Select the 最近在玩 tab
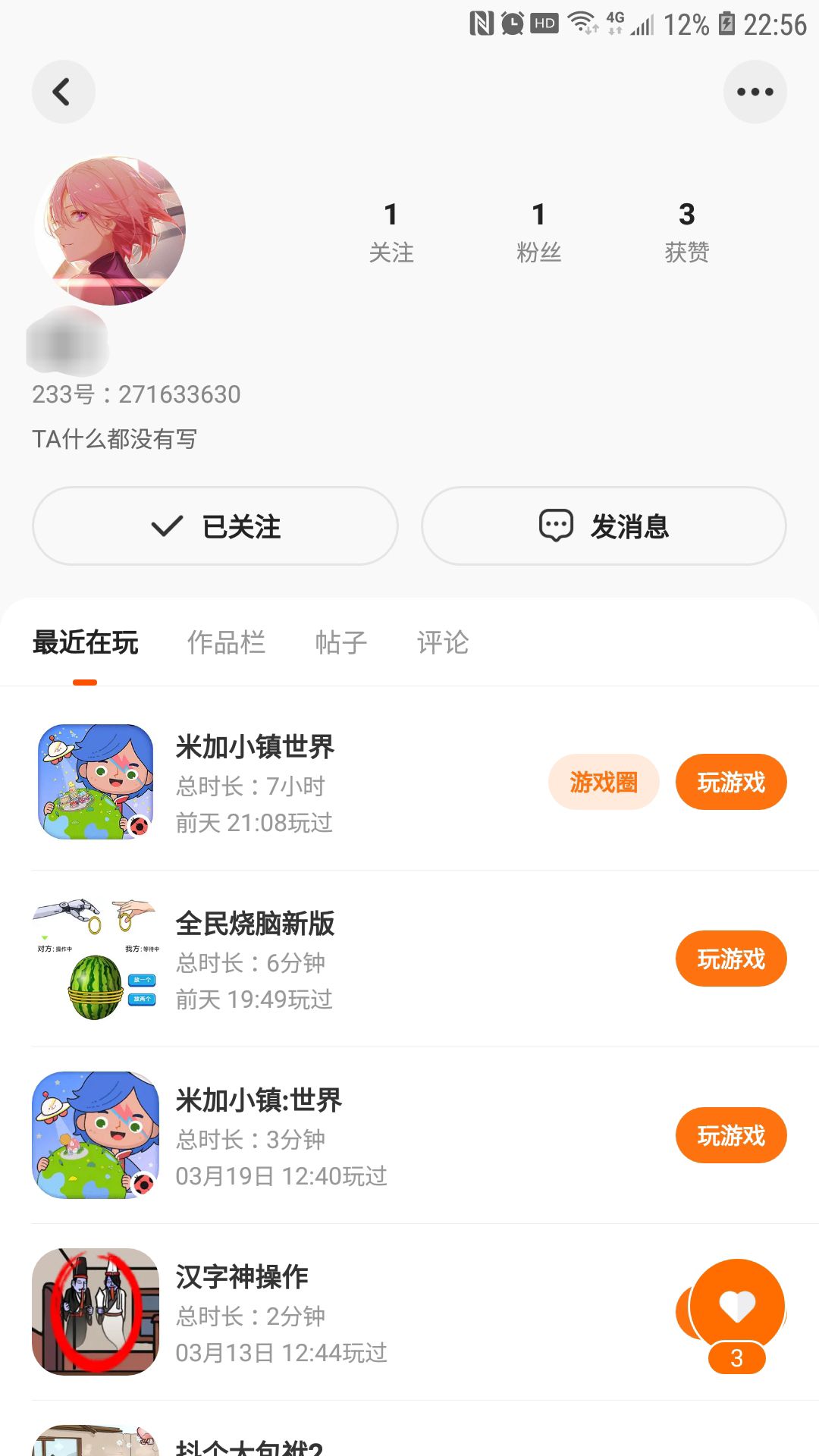 click(x=85, y=643)
